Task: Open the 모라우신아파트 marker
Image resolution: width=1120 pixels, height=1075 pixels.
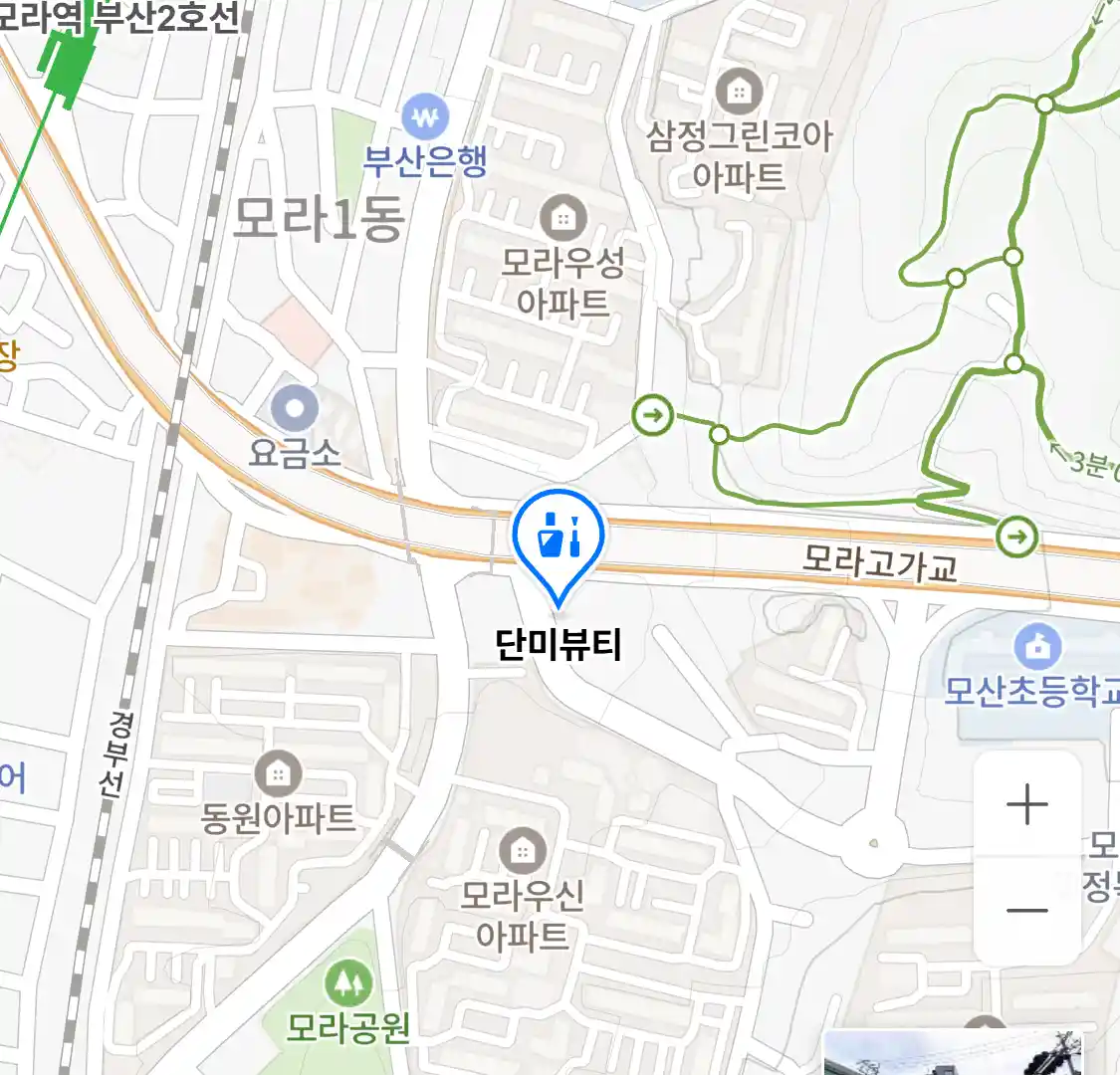Action: coord(522,851)
